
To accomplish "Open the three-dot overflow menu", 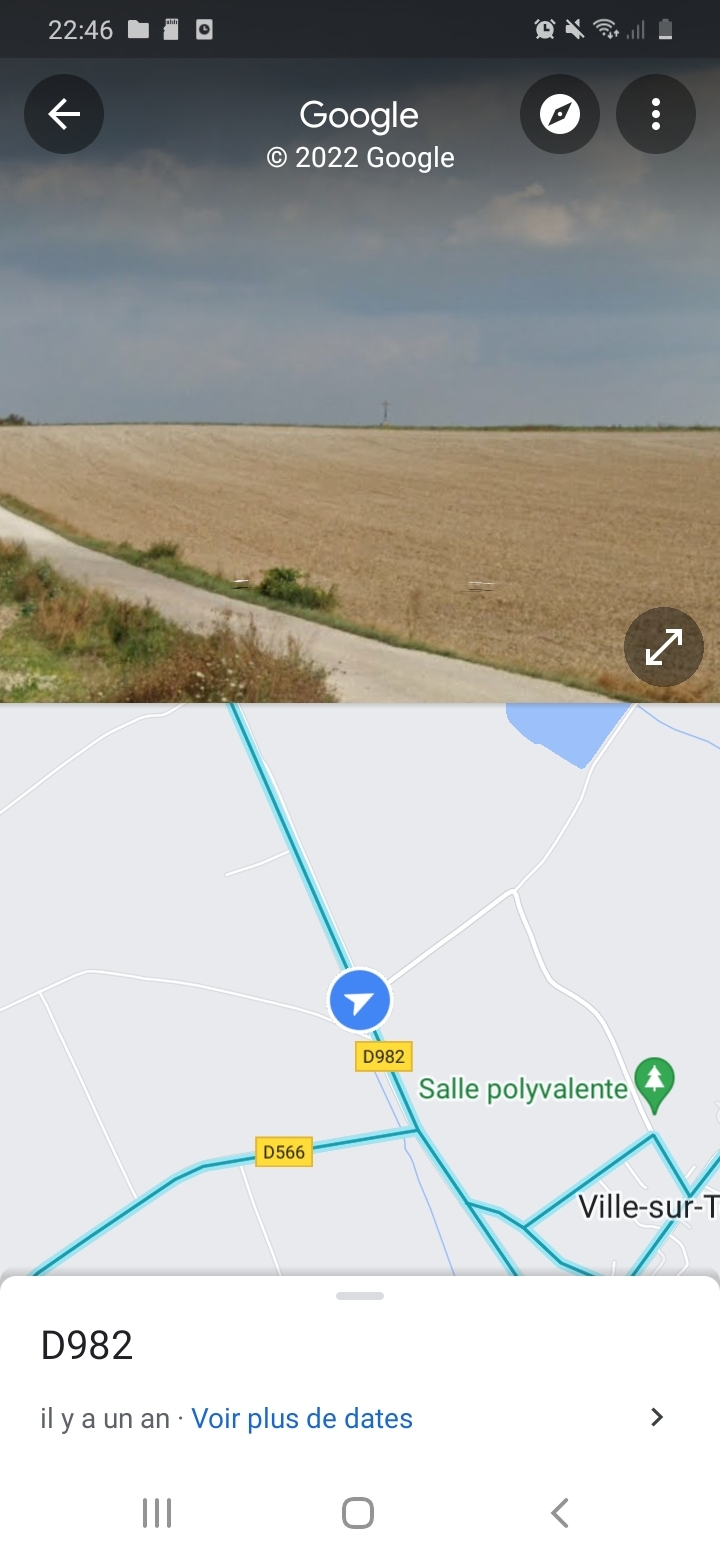I will click(656, 115).
